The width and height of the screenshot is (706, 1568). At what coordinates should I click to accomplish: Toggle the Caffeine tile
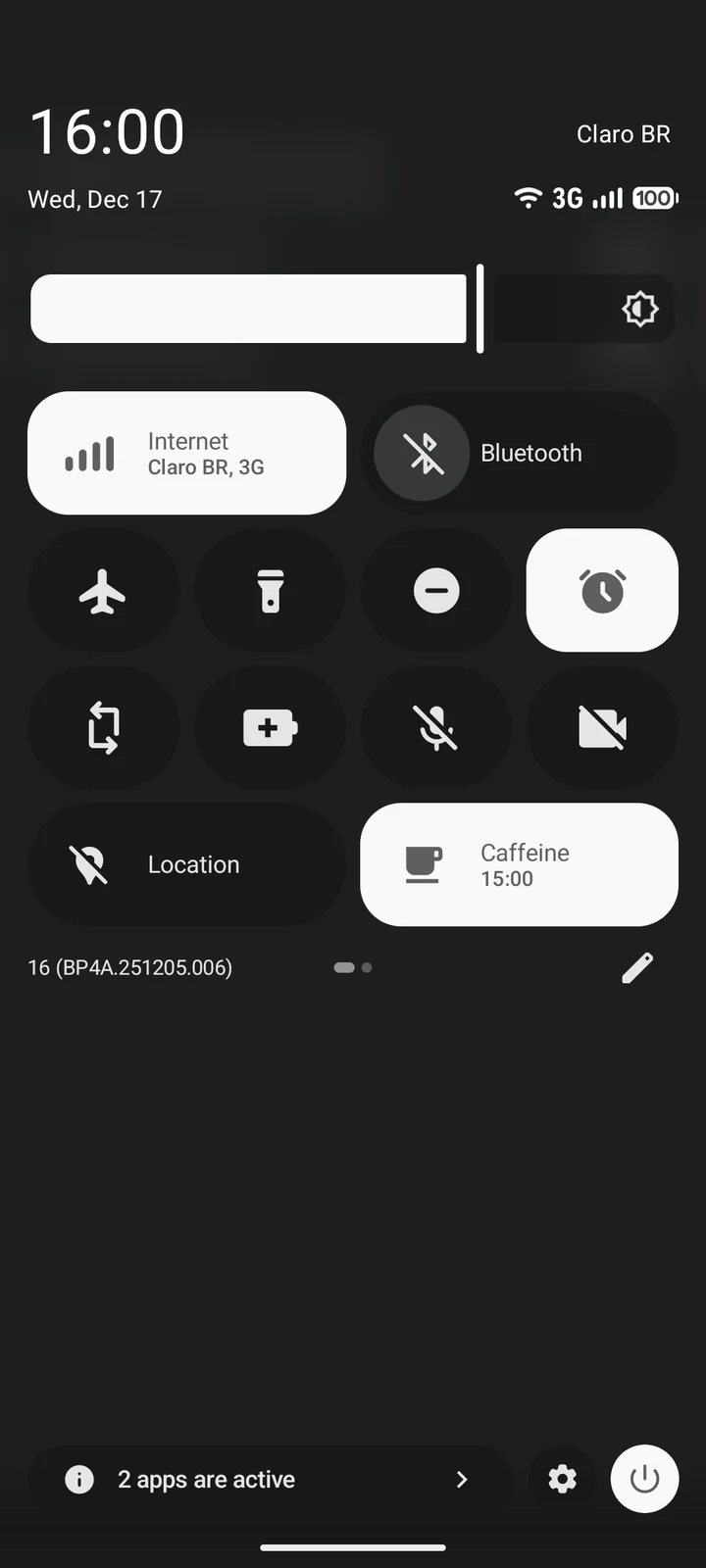pyautogui.click(x=519, y=864)
